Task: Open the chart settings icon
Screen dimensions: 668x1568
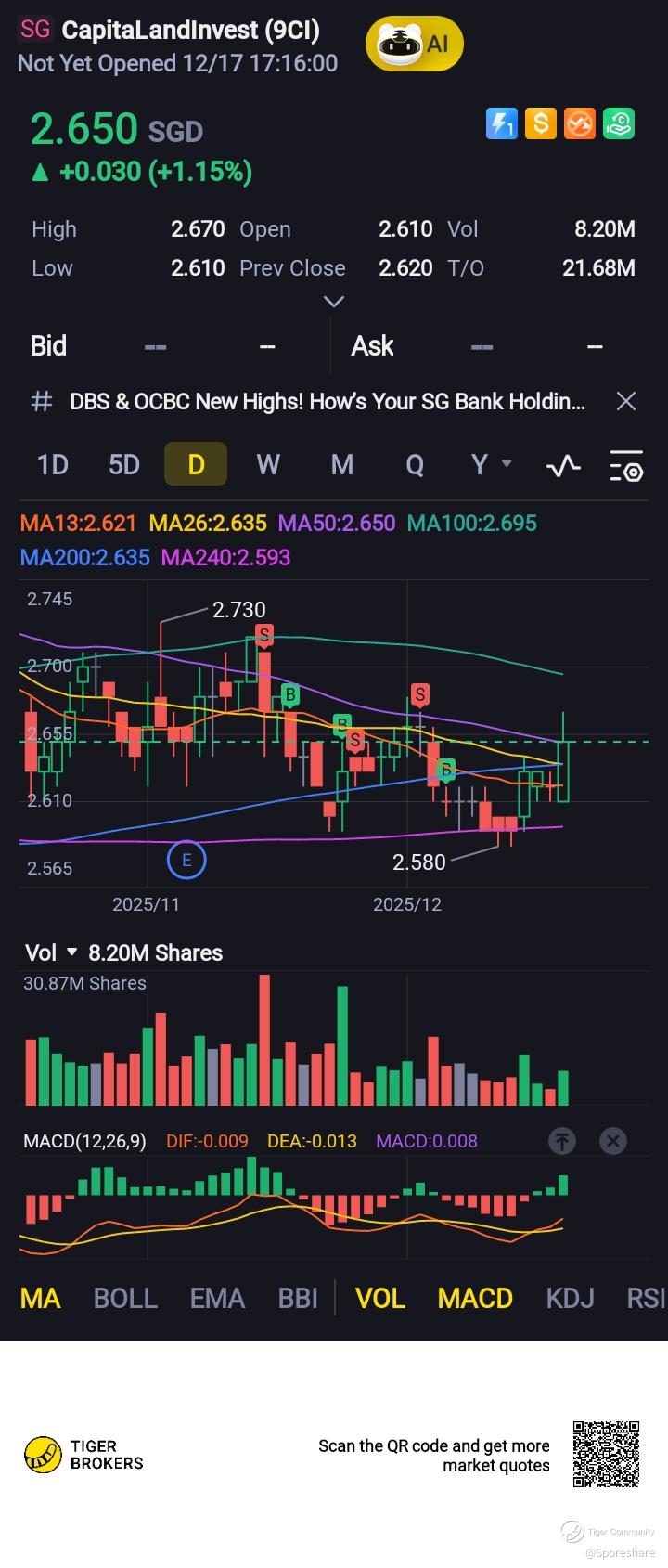Action: 626,465
